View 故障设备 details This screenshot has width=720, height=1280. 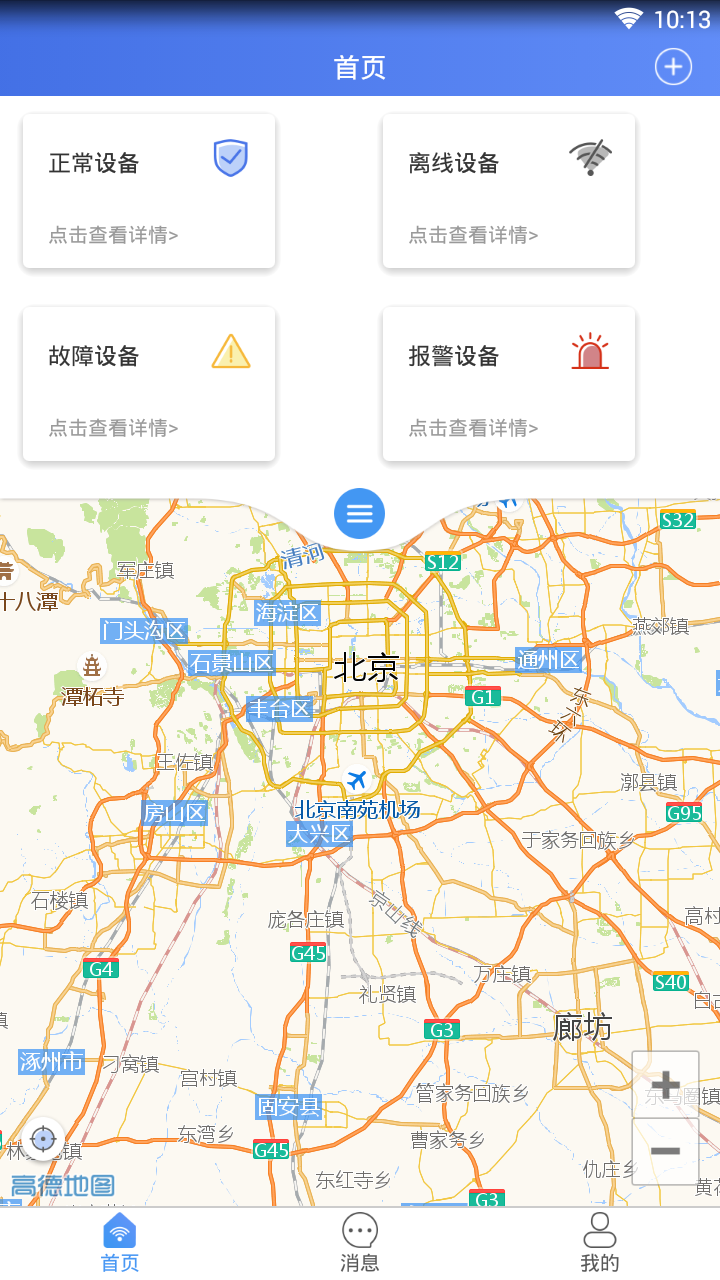(149, 384)
